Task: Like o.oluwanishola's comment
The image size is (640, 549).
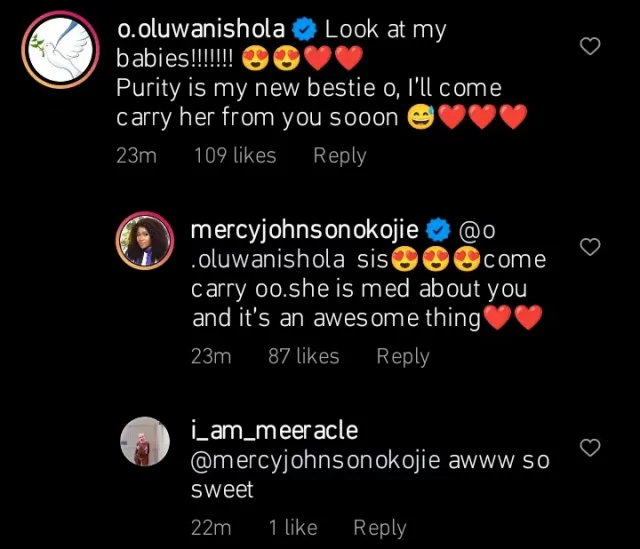Action: pos(590,46)
